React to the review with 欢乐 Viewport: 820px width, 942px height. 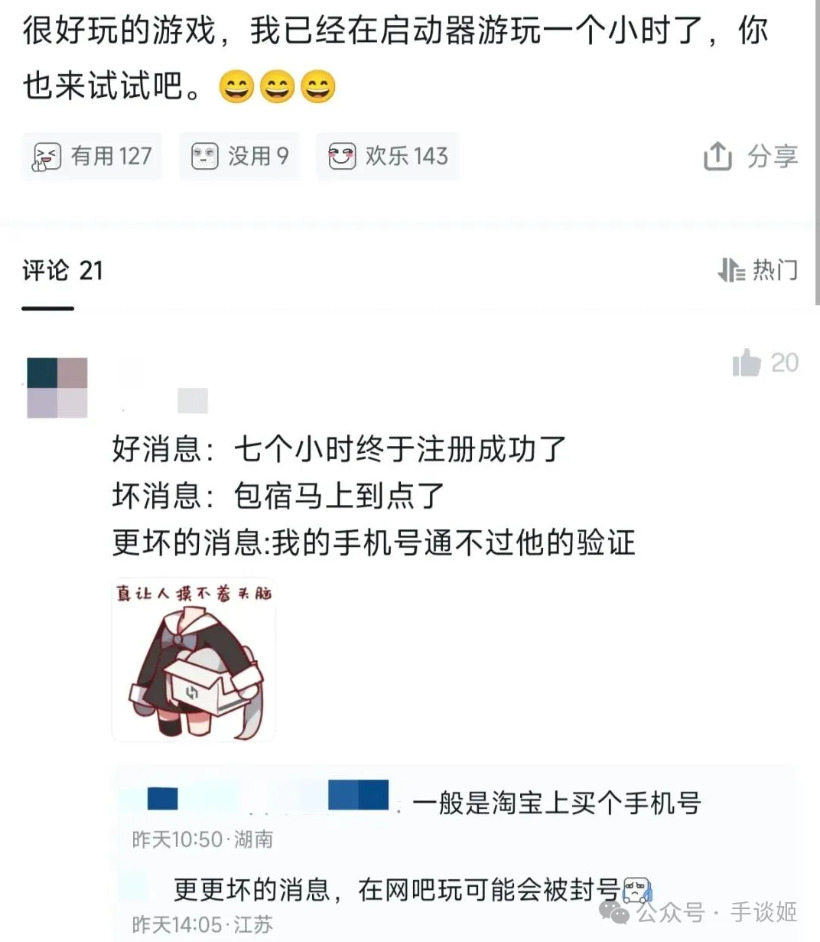[388, 156]
